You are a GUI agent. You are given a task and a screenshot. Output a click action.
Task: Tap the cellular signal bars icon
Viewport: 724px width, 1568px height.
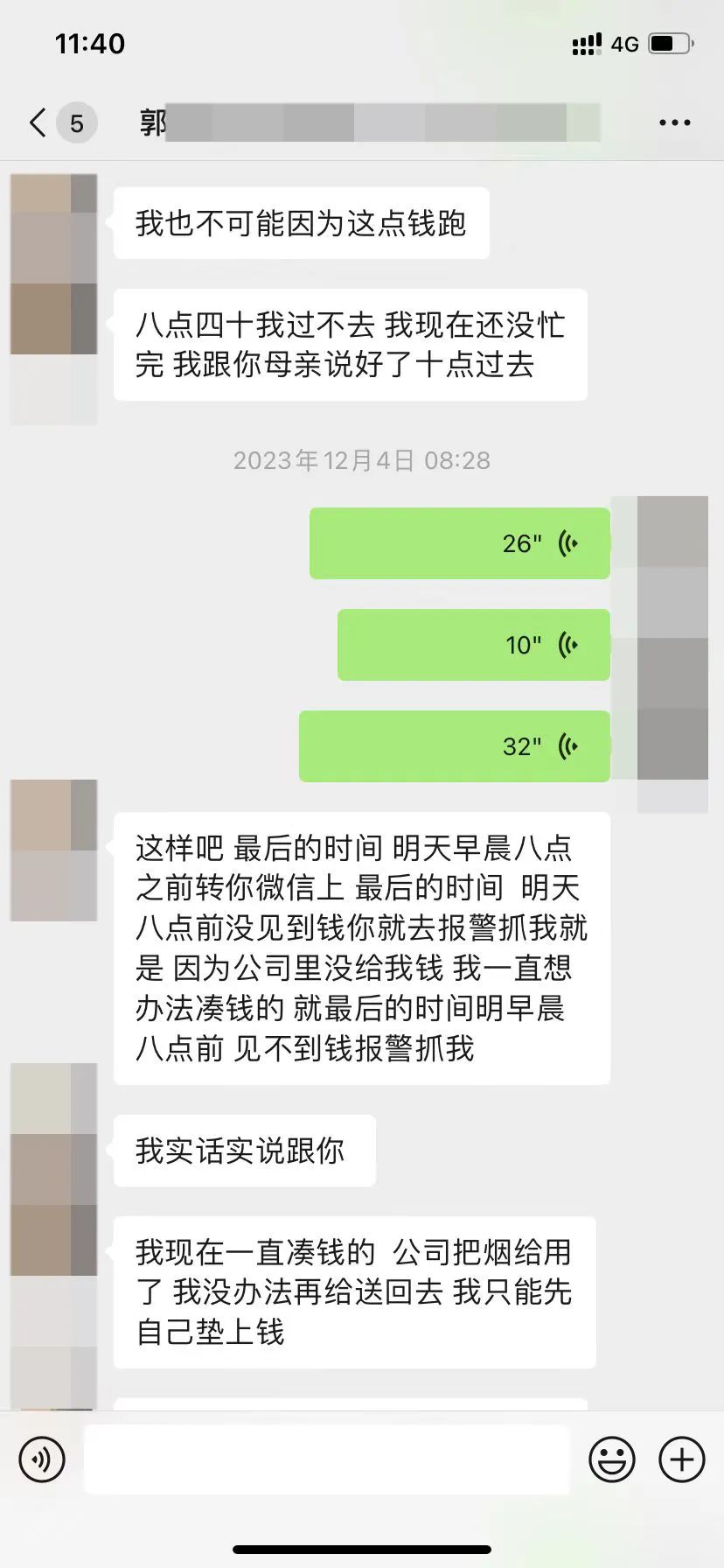(x=587, y=43)
